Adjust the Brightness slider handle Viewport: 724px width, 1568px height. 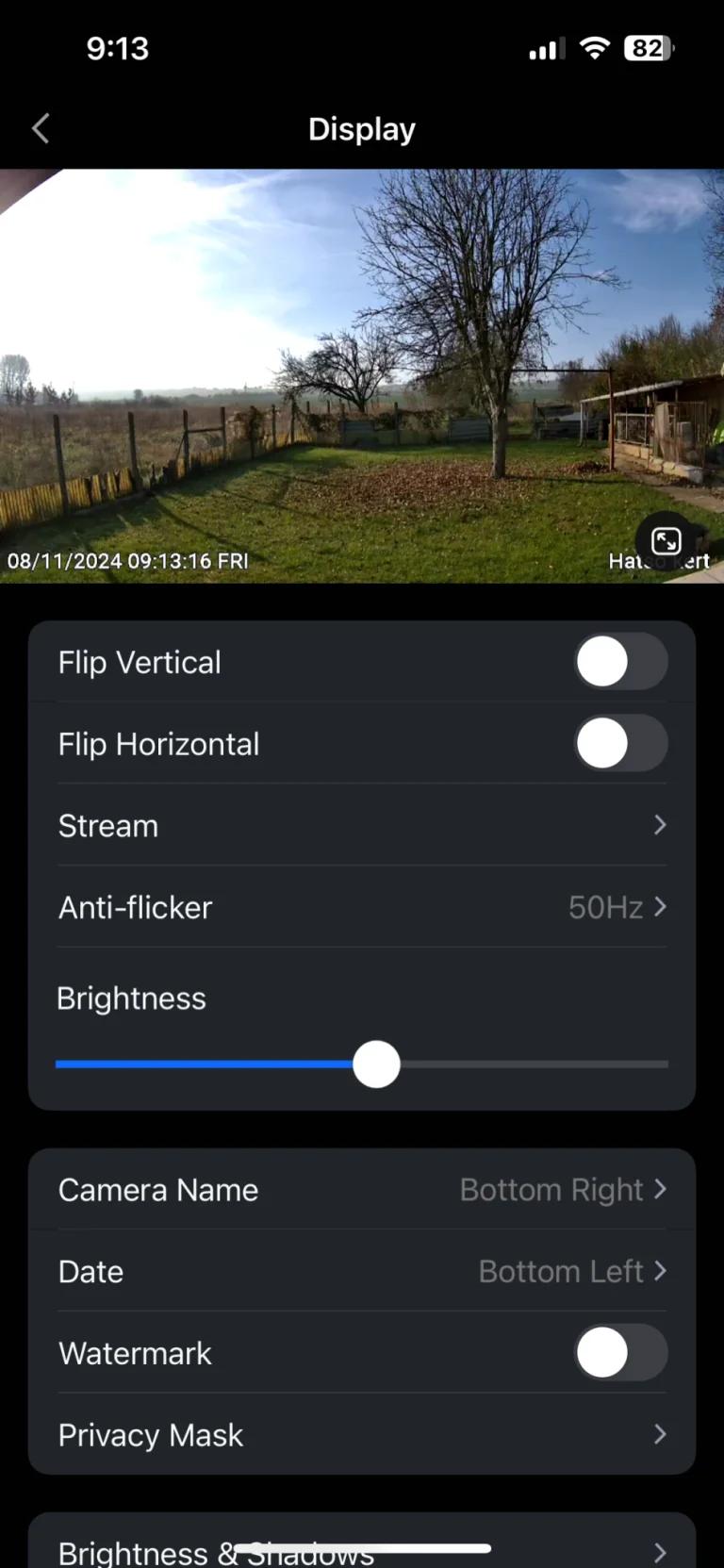click(x=376, y=1064)
